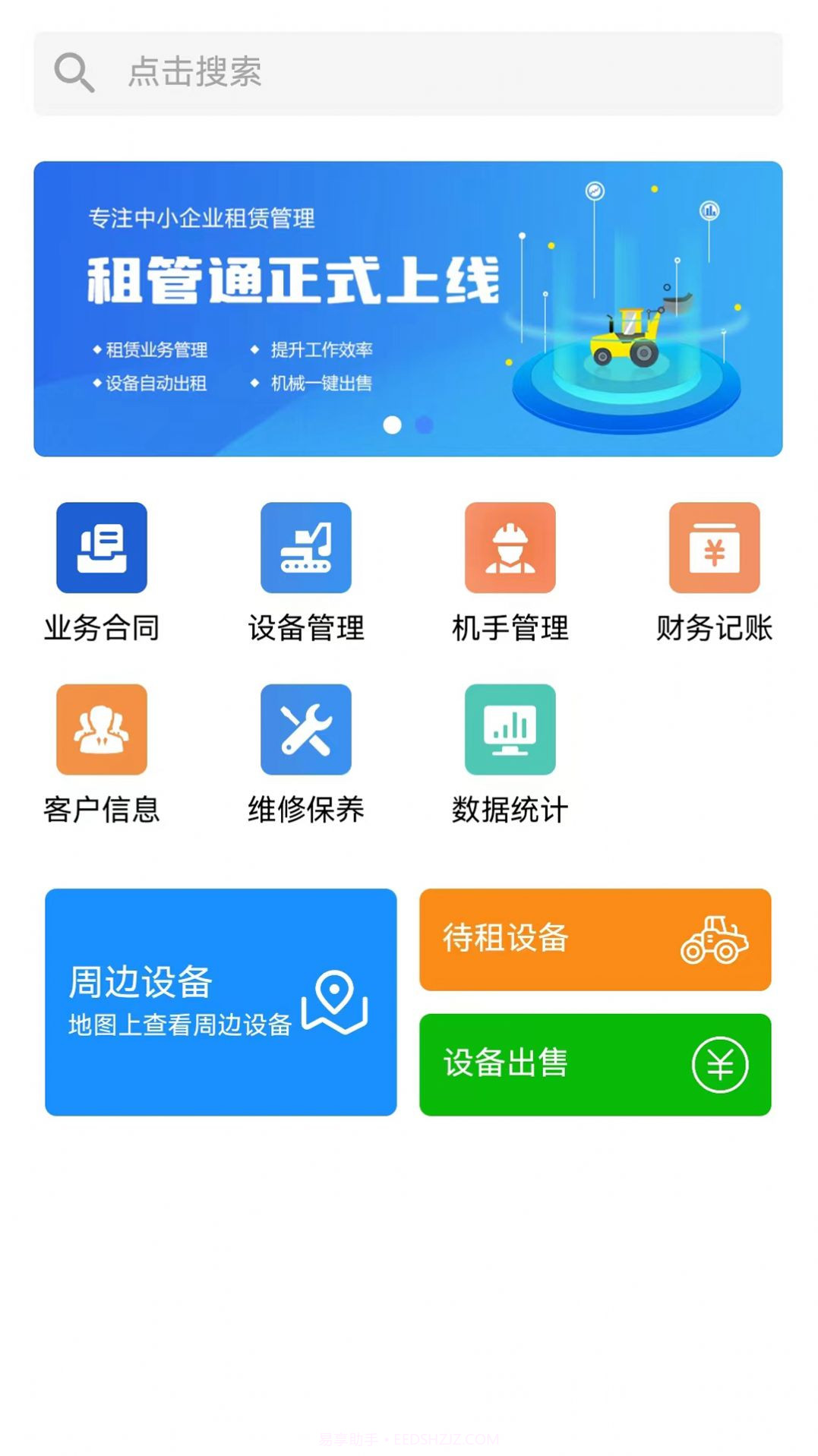The height and width of the screenshot is (1456, 818).
Task: Tap the 财务记账 finance bookkeeping icon
Action: pos(715,549)
